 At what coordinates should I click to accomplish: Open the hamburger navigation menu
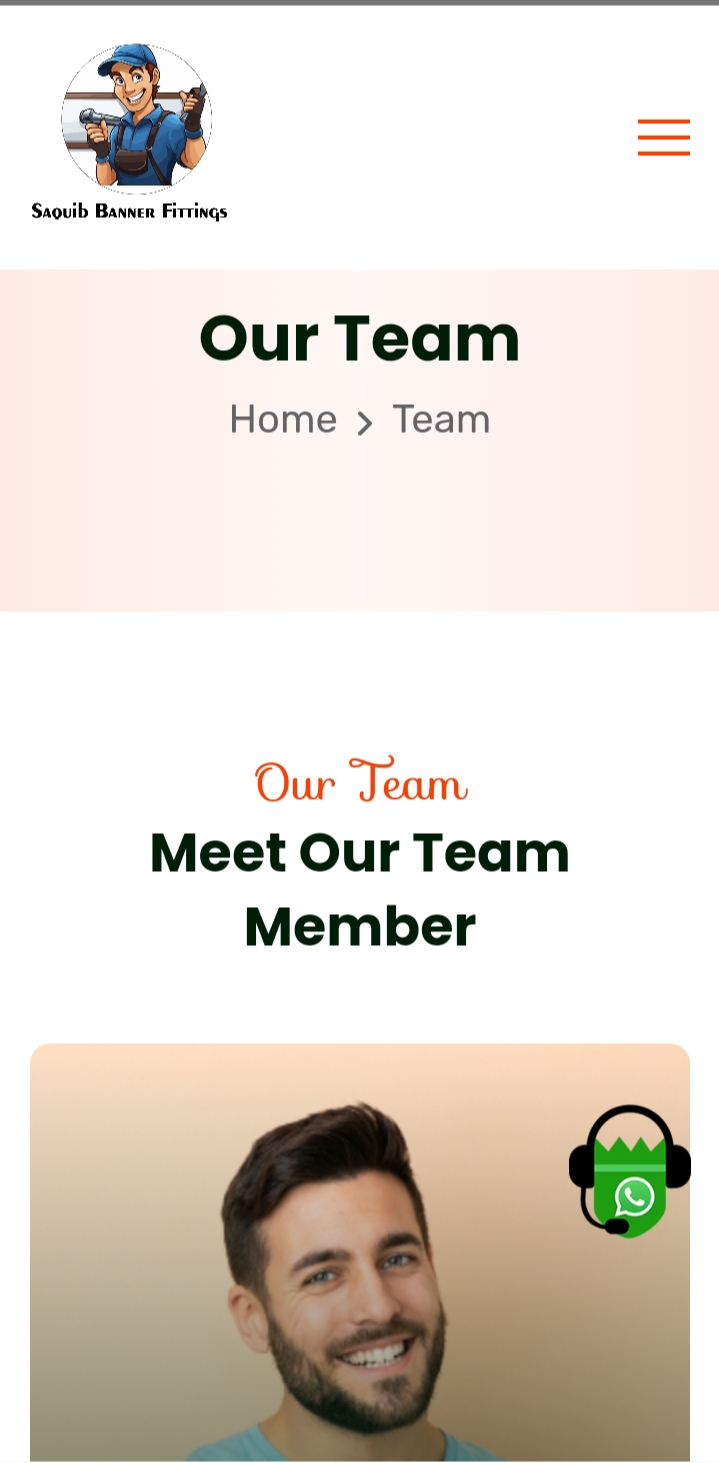664,137
